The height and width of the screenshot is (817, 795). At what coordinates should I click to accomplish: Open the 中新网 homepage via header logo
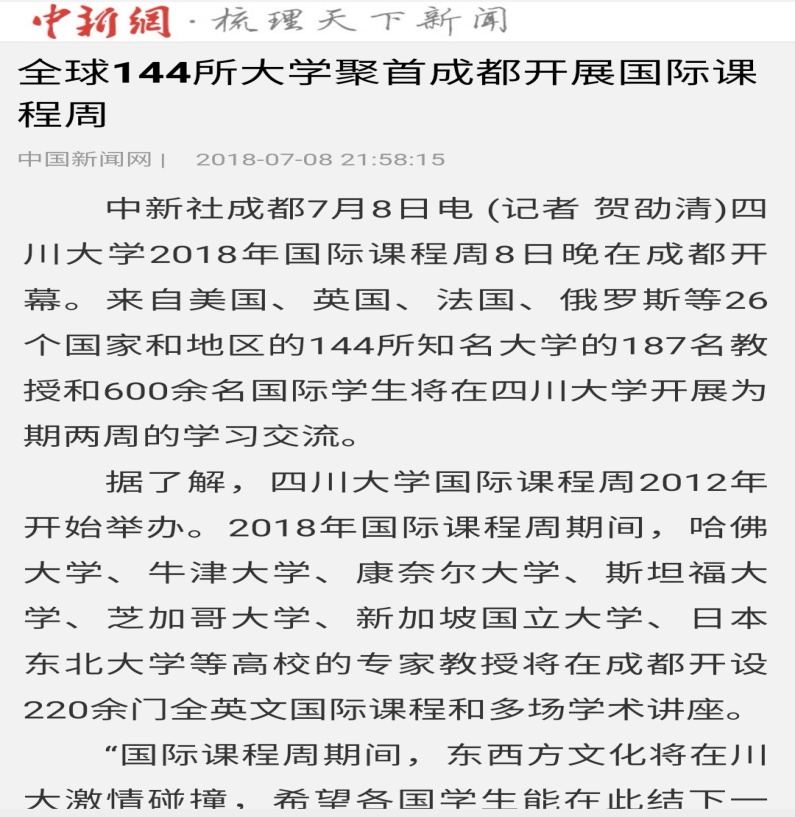tap(102, 21)
